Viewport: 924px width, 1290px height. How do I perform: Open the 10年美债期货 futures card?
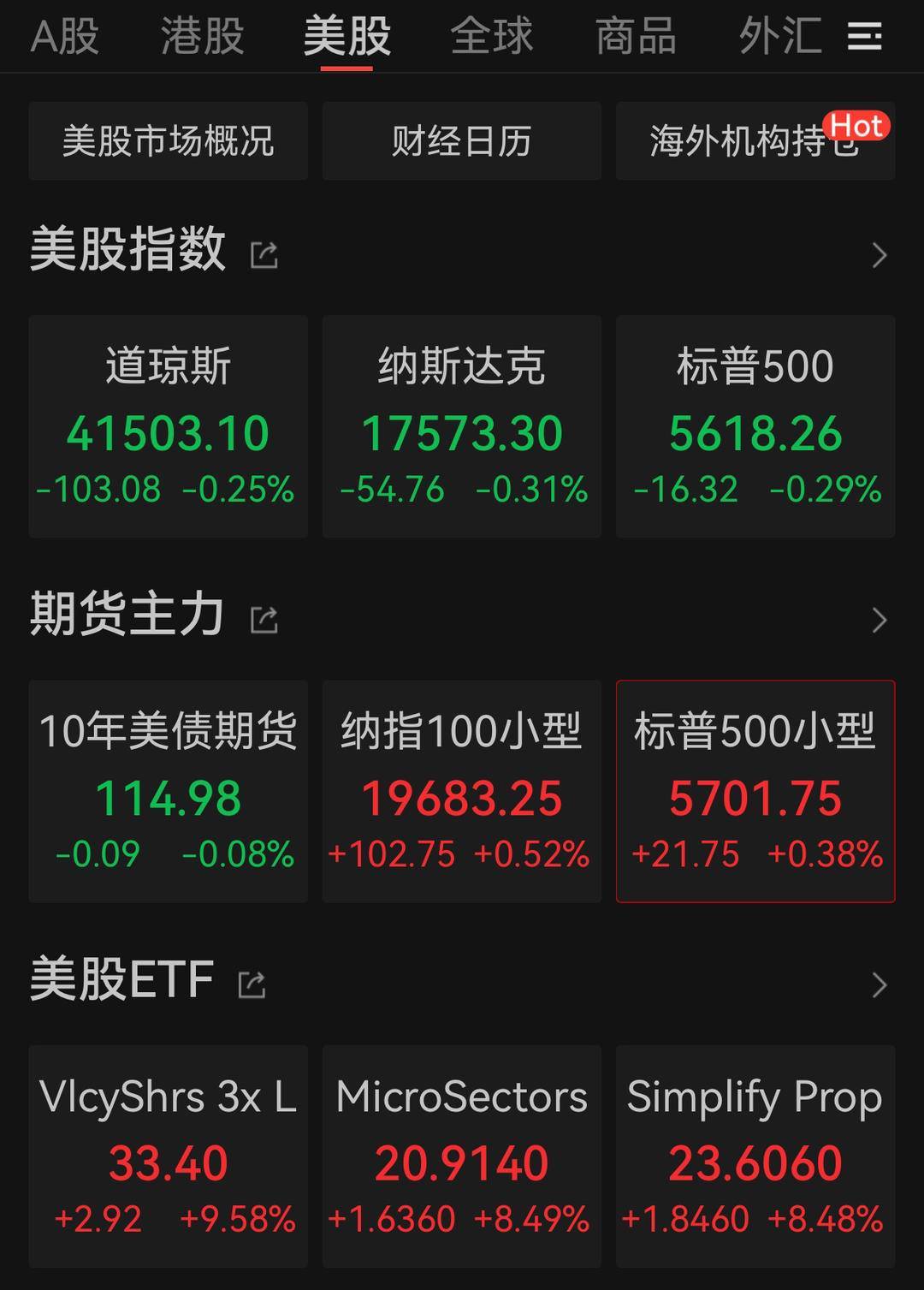click(168, 791)
